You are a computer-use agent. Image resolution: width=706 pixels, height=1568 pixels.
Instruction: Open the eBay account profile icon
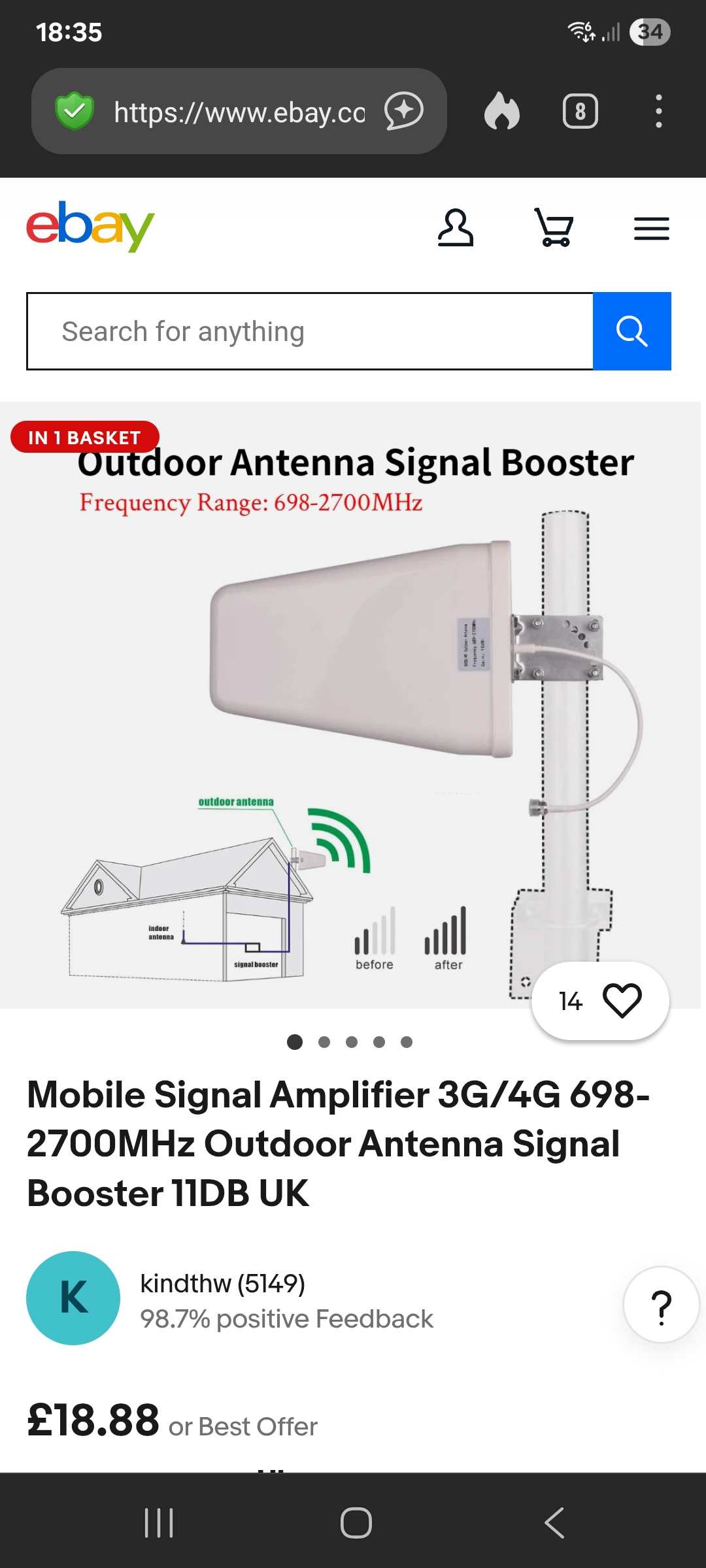click(x=455, y=227)
